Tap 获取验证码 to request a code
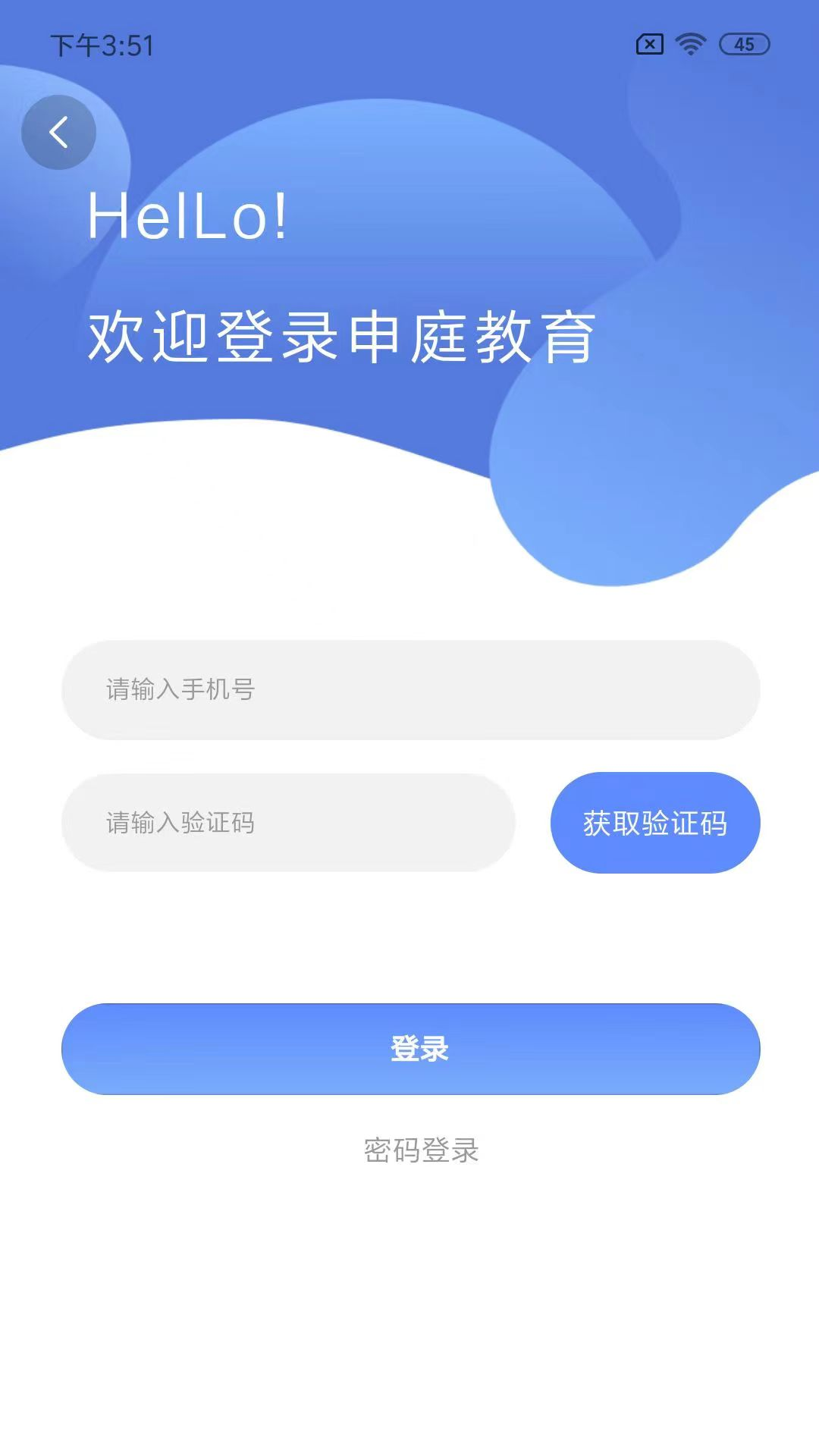Screen dimensions: 819x1456 click(x=654, y=823)
